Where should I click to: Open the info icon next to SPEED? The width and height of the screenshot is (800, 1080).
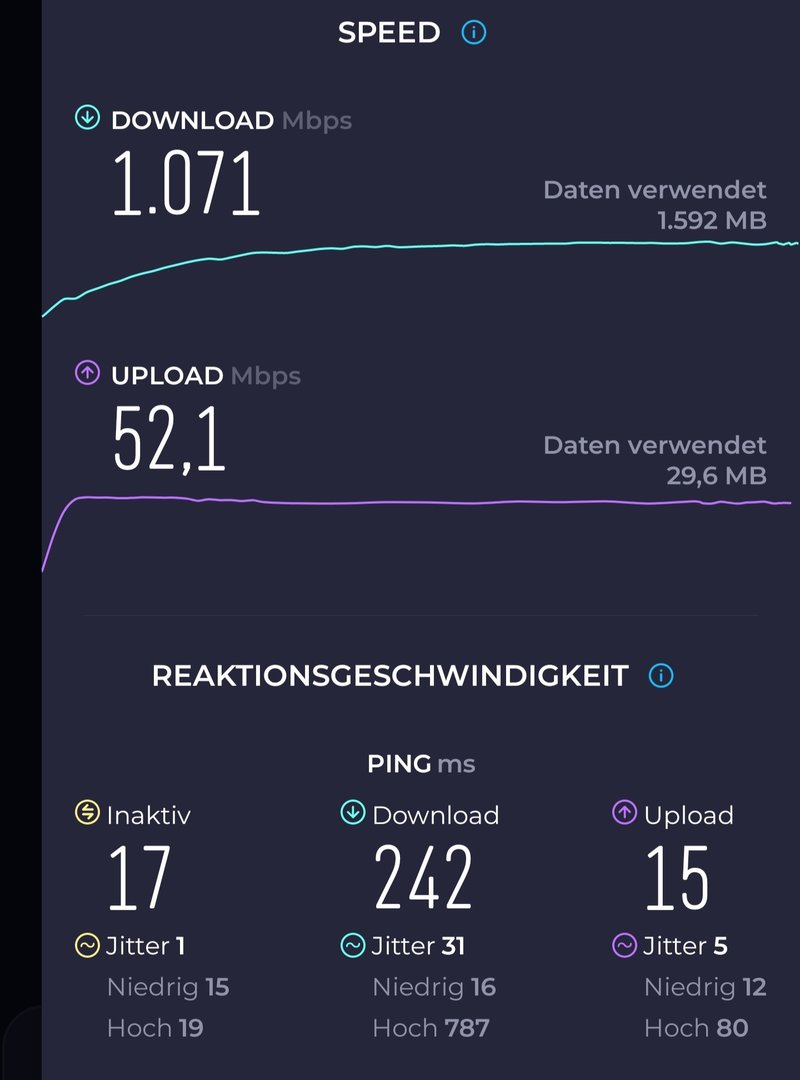[474, 33]
